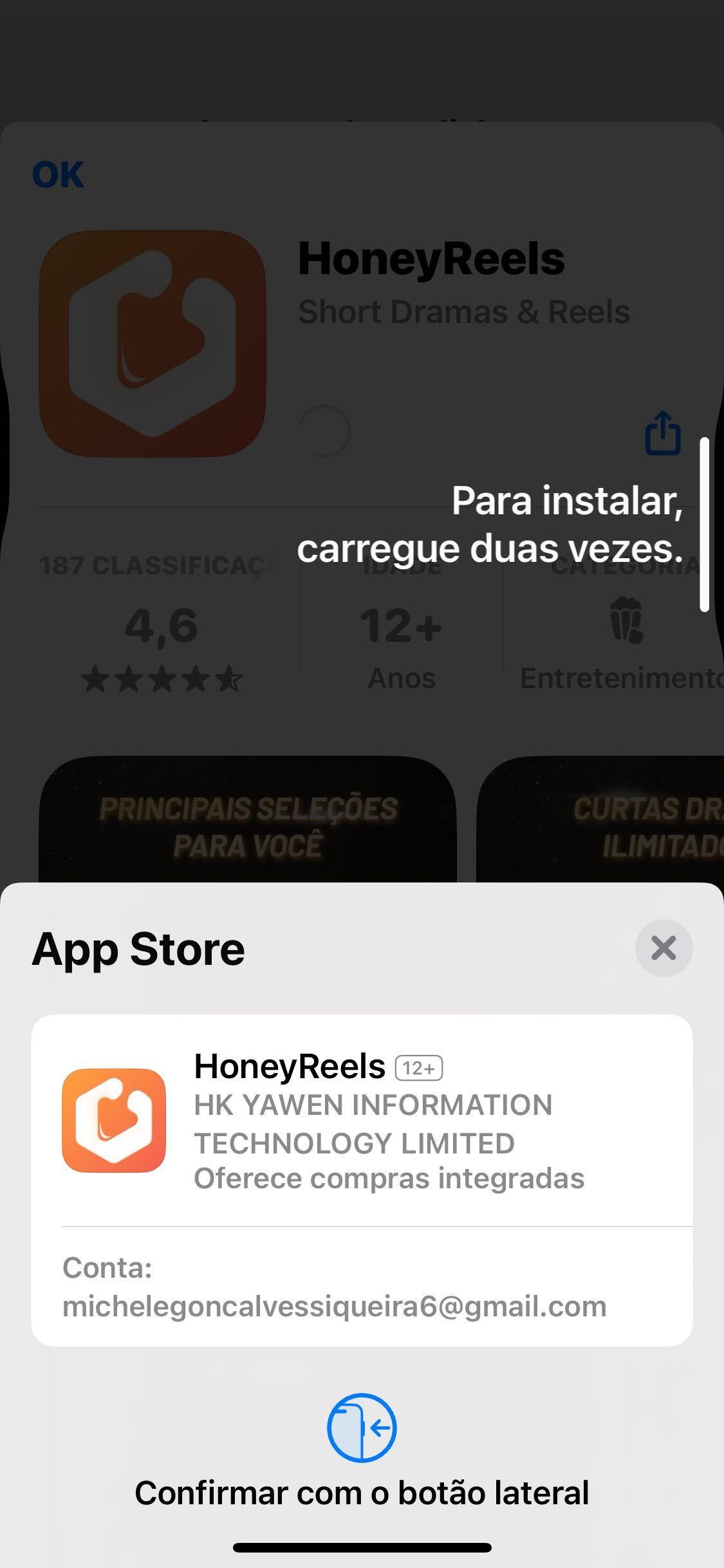Share the HoneyReels app
This screenshot has width=724, height=1568.
[662, 433]
